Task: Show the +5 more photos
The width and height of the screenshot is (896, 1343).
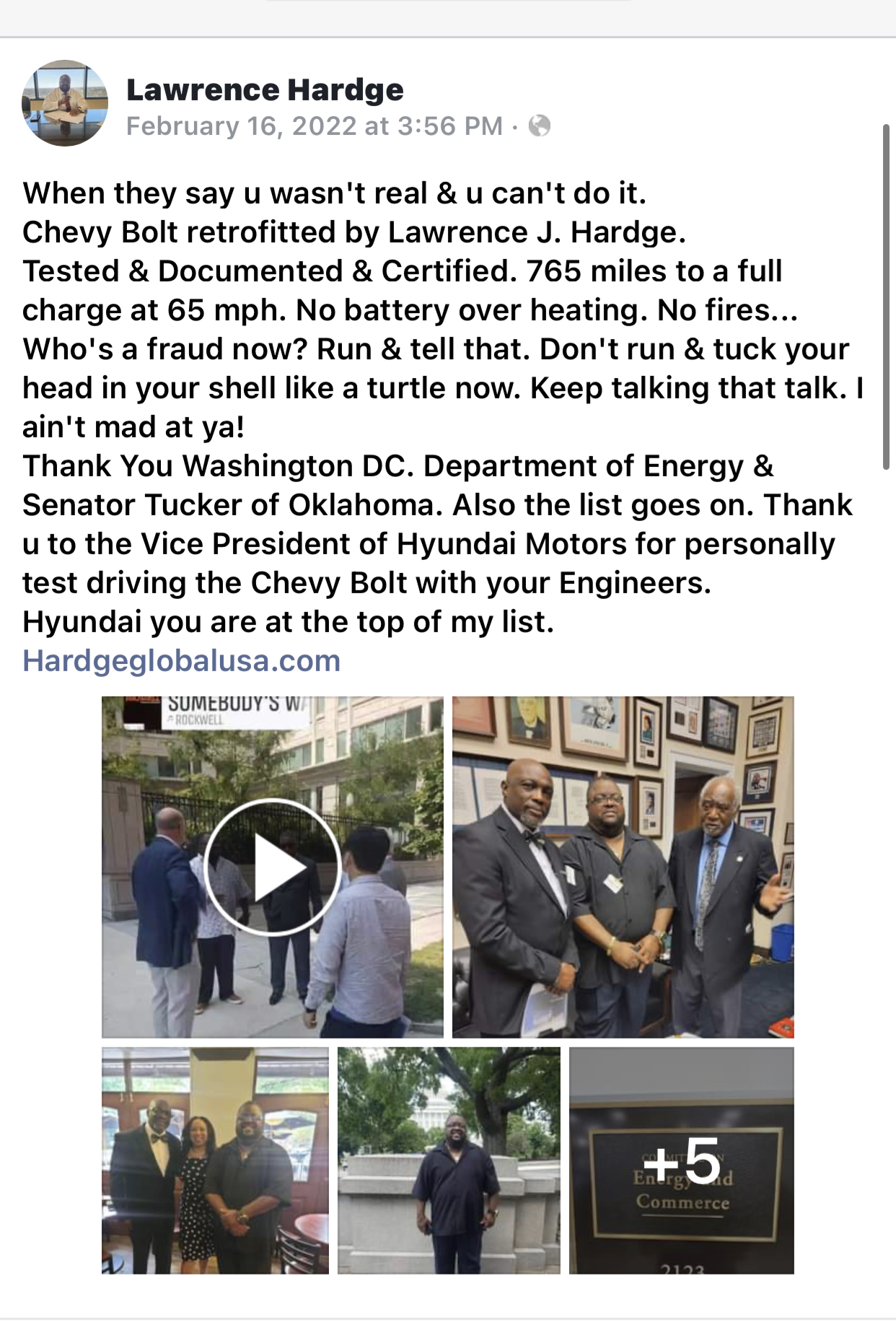Action: click(681, 1160)
